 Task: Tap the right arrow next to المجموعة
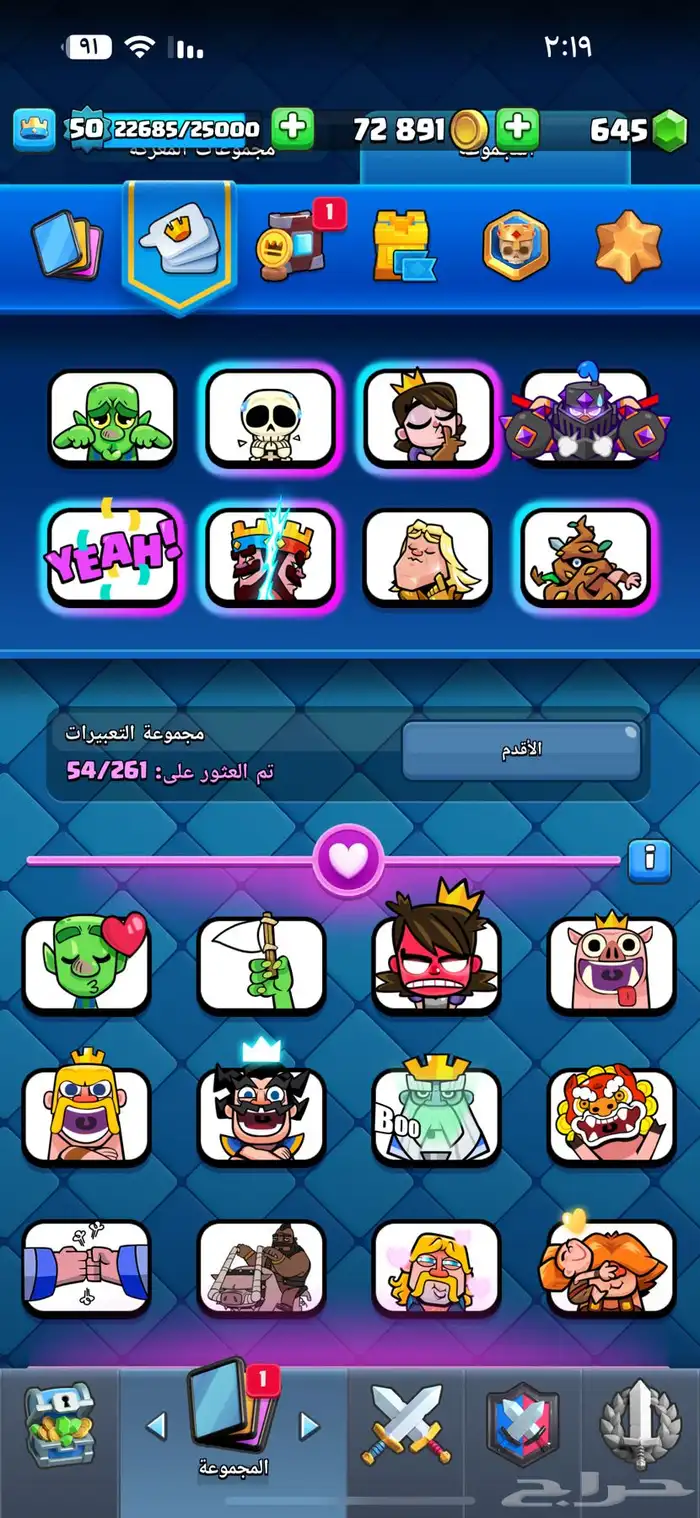pyautogui.click(x=310, y=1425)
